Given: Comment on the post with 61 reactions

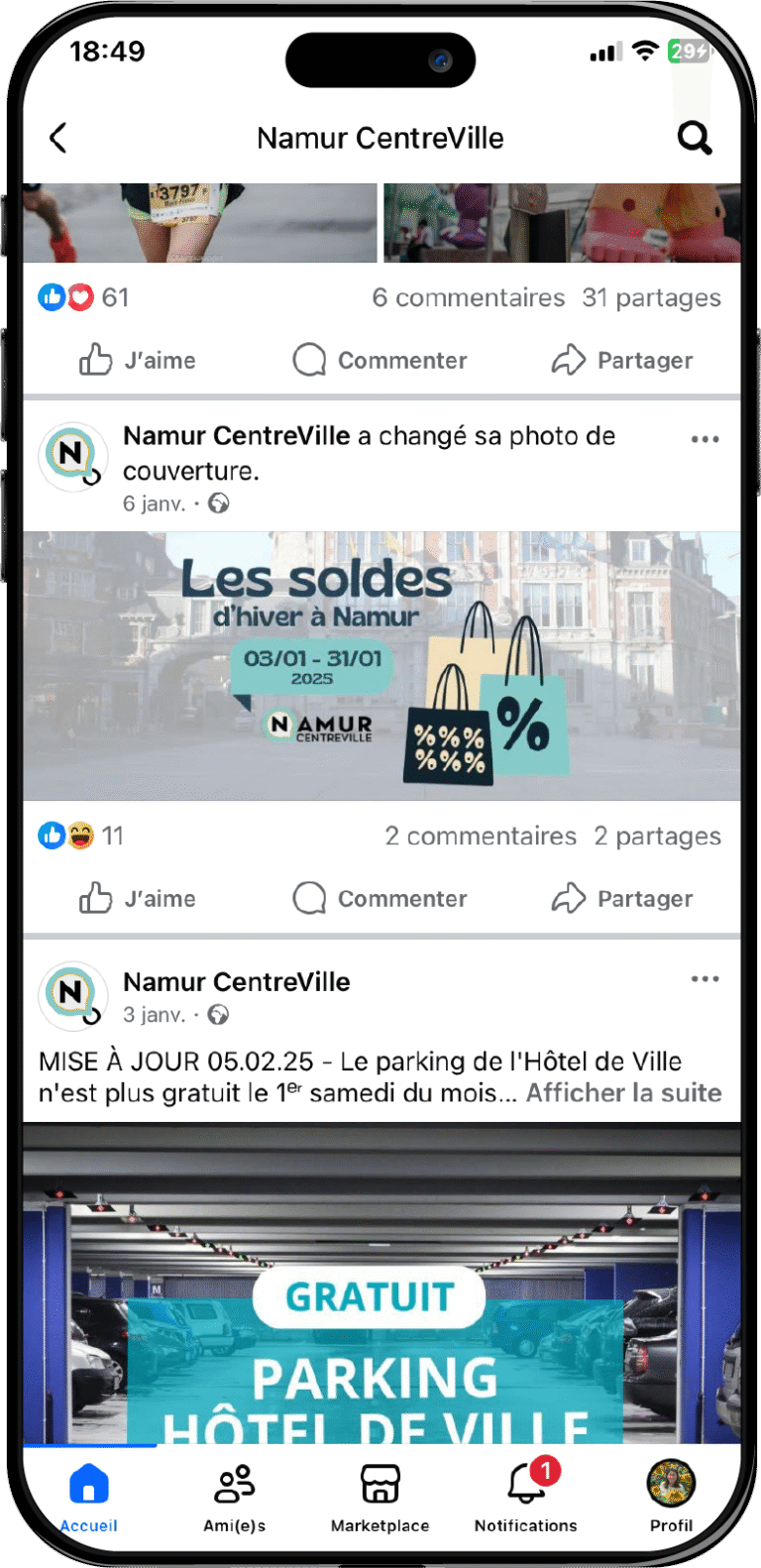Looking at the screenshot, I should pyautogui.click(x=380, y=360).
